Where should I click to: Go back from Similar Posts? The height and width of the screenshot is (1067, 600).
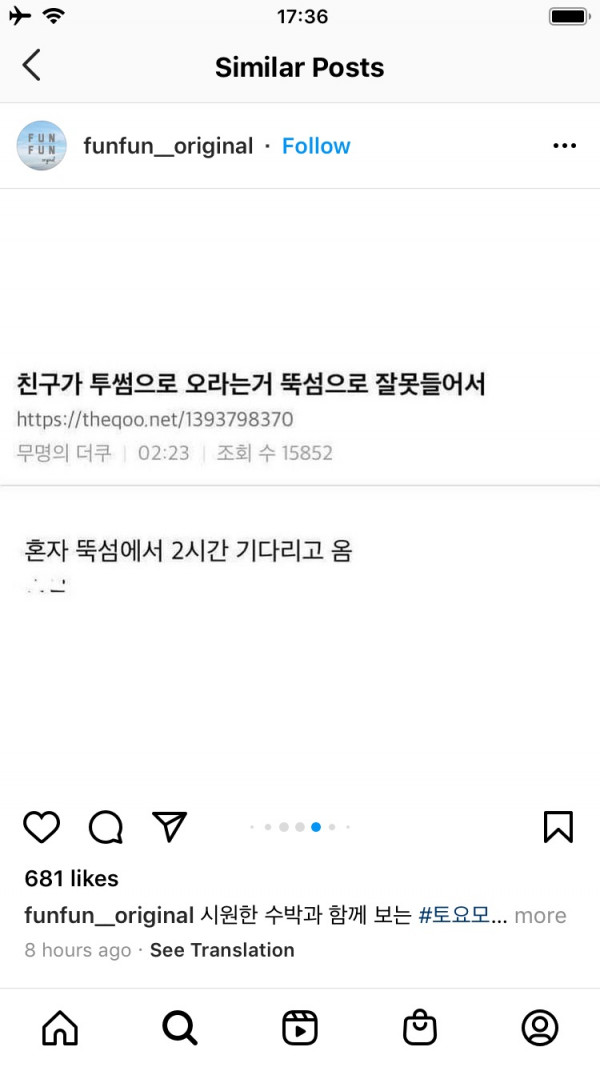tap(32, 66)
